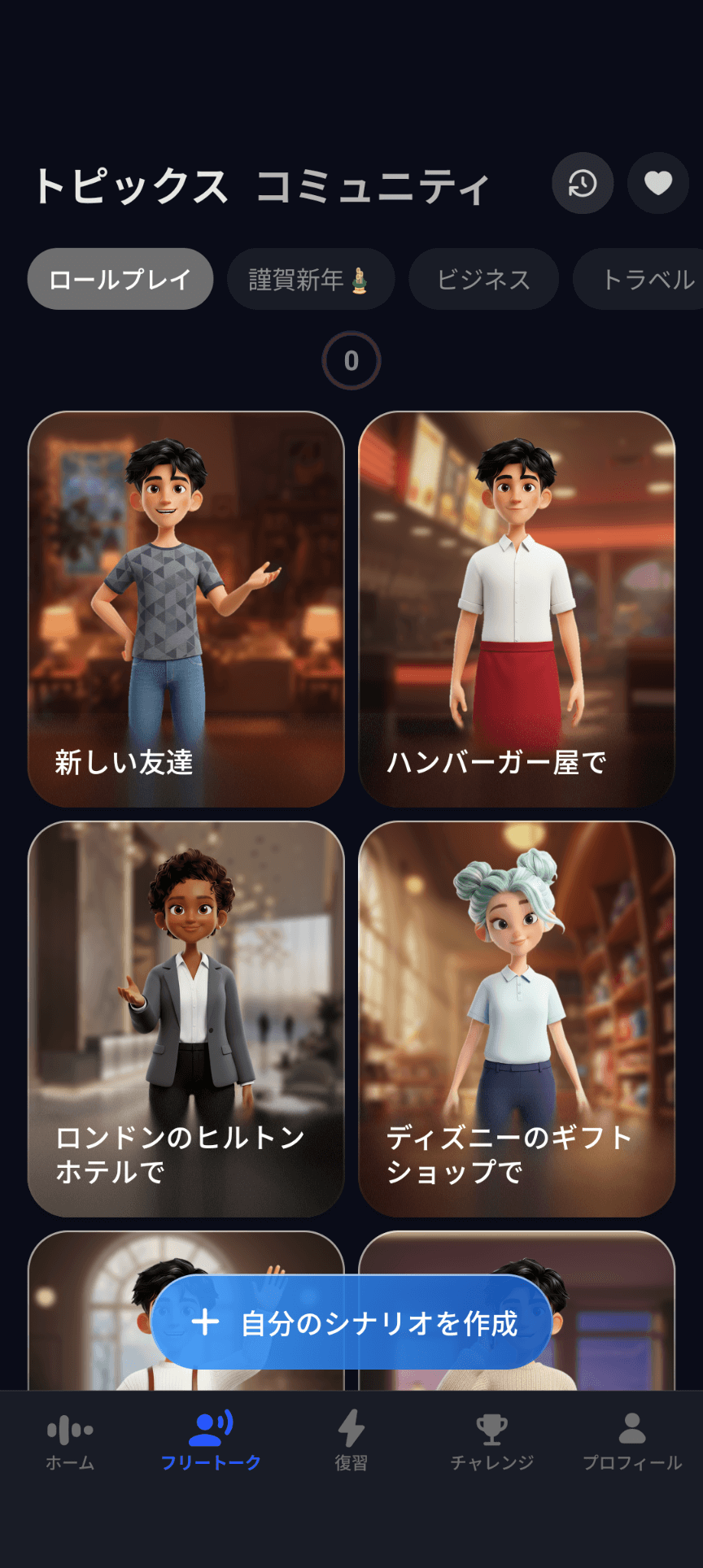Switch to the コミュニティ tab

[373, 187]
